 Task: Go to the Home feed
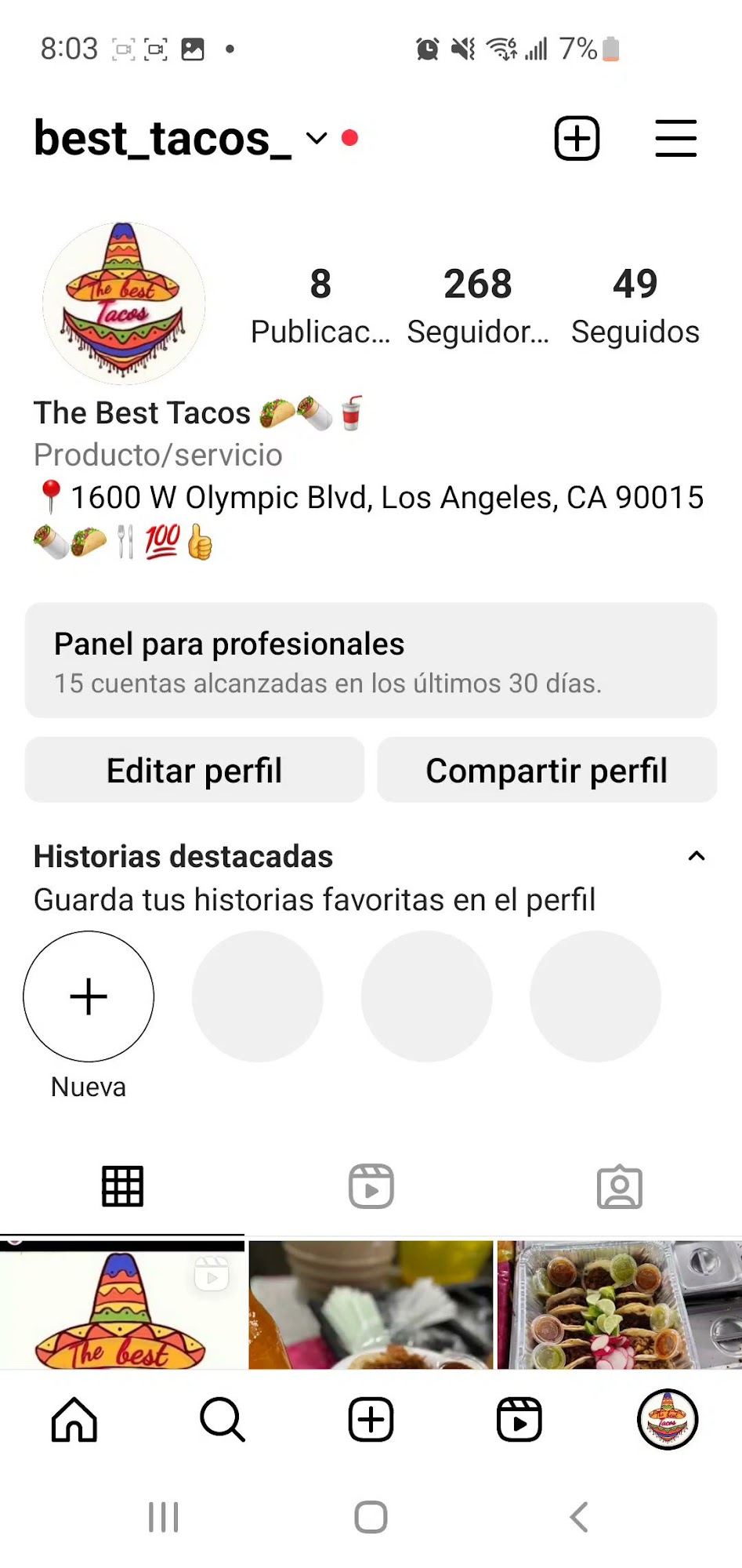[x=74, y=1420]
